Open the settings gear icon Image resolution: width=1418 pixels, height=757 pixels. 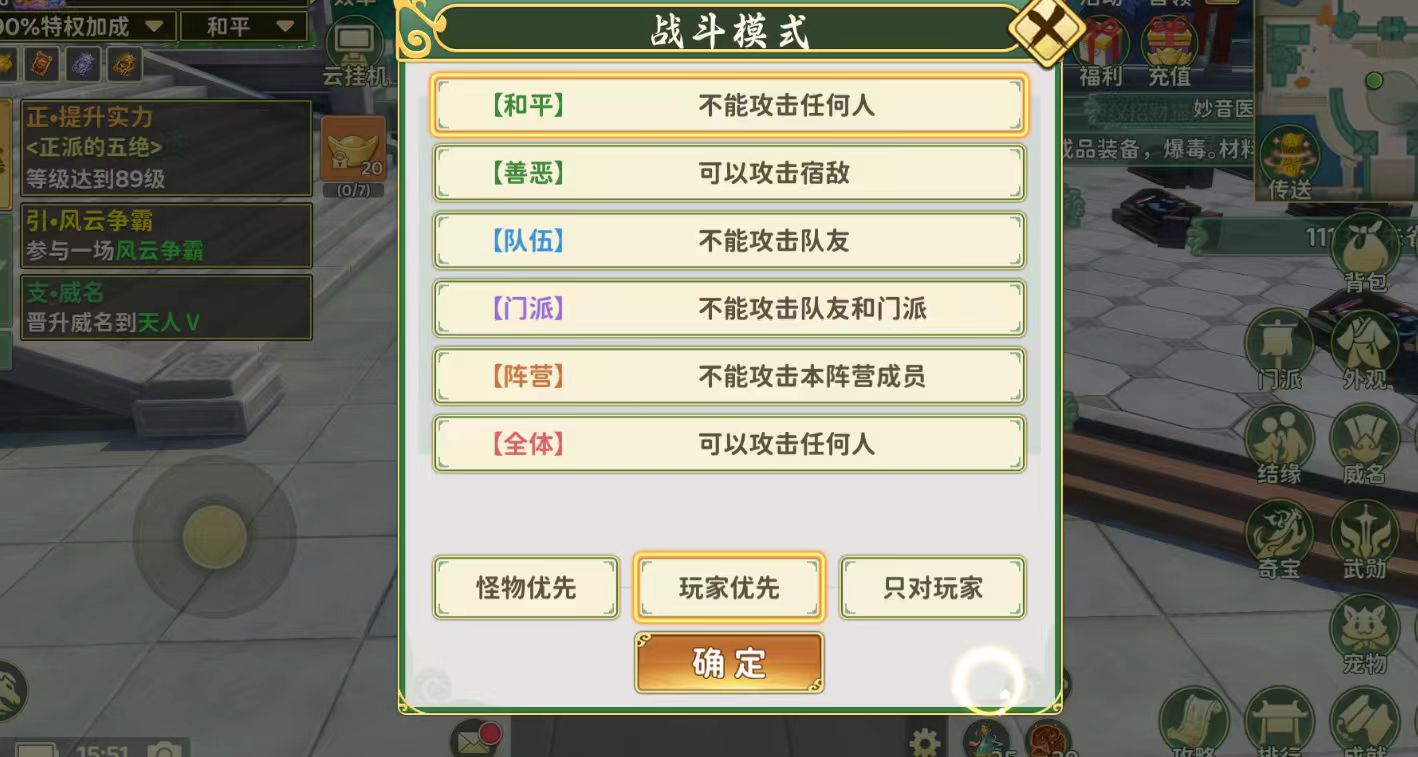[x=925, y=742]
